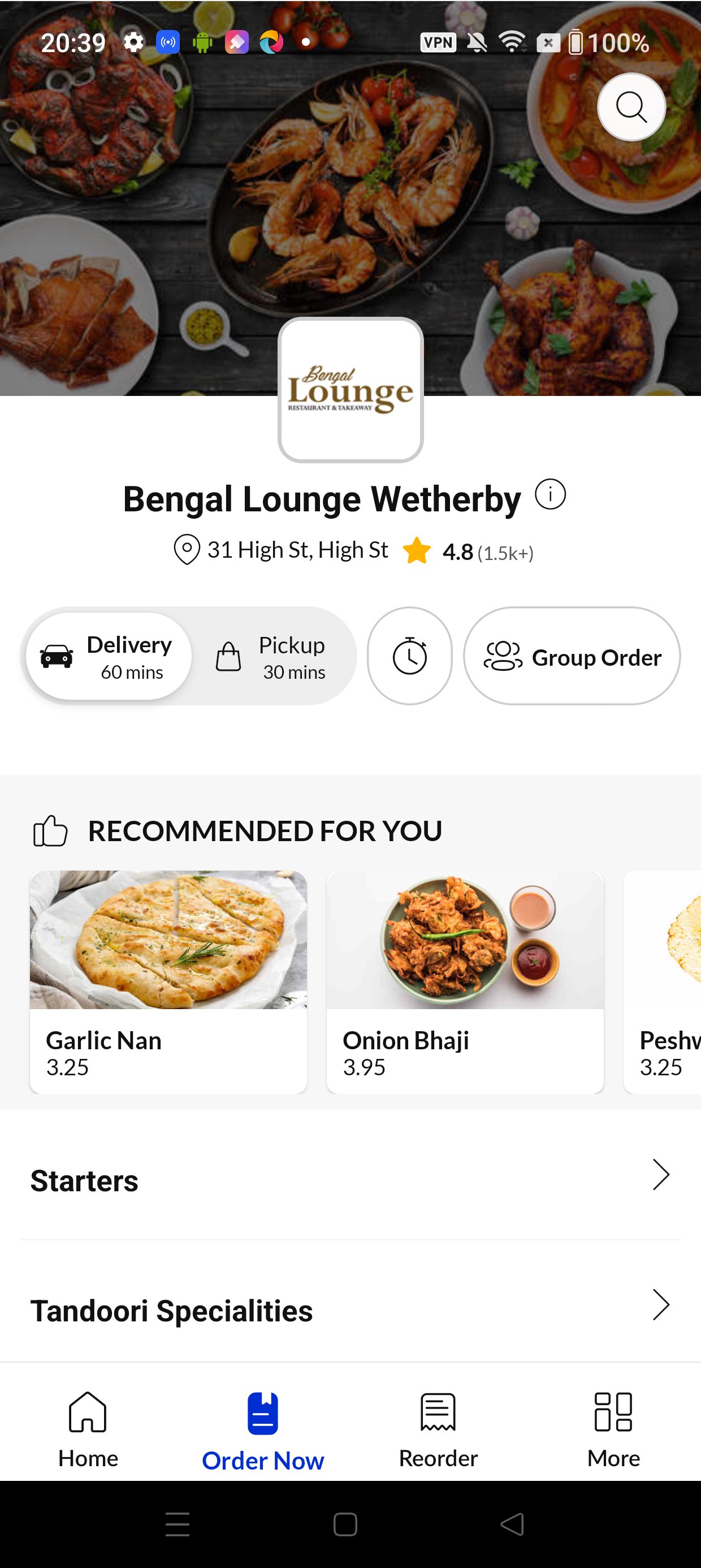Select Delivery 60 mins option
This screenshot has height=1568, width=701.
coord(109,656)
